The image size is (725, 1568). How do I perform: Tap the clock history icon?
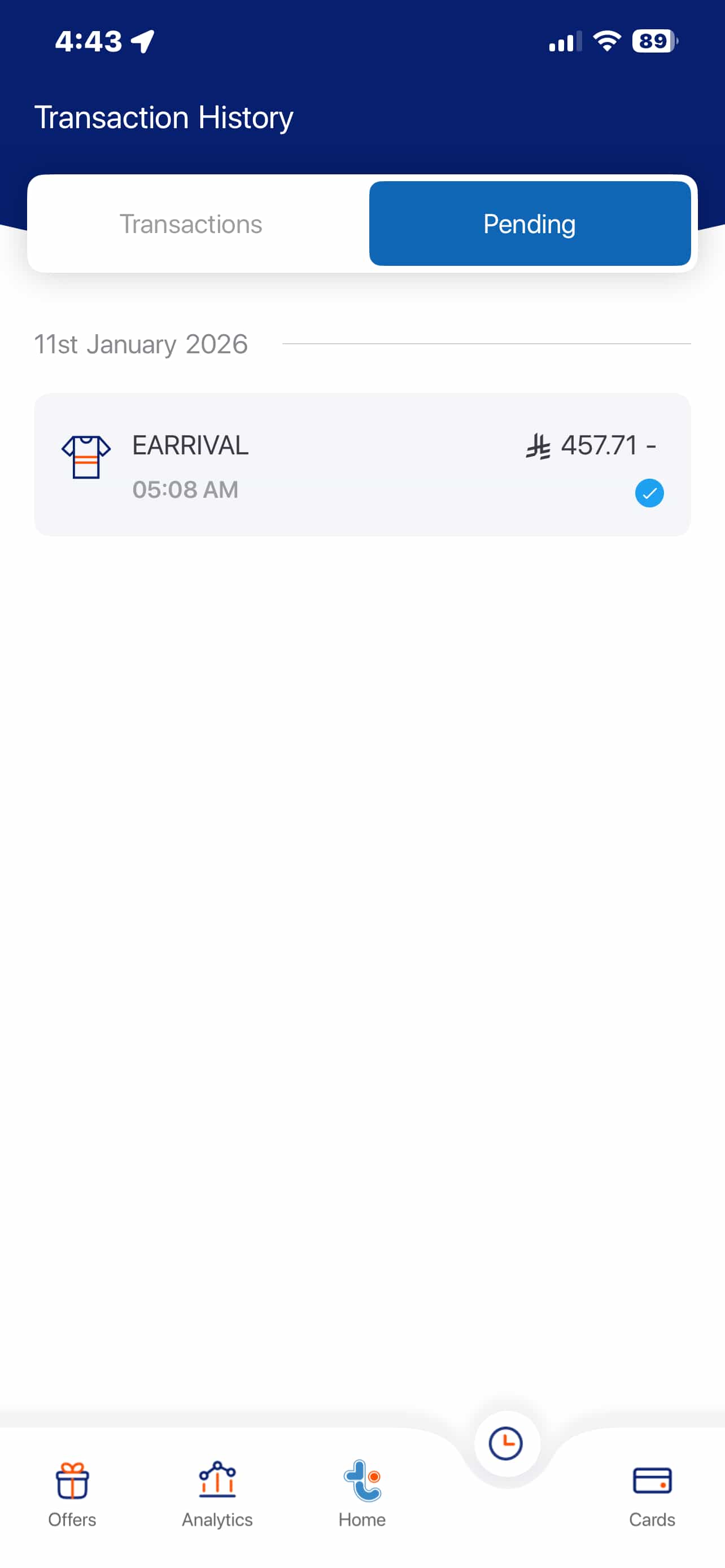[506, 1443]
